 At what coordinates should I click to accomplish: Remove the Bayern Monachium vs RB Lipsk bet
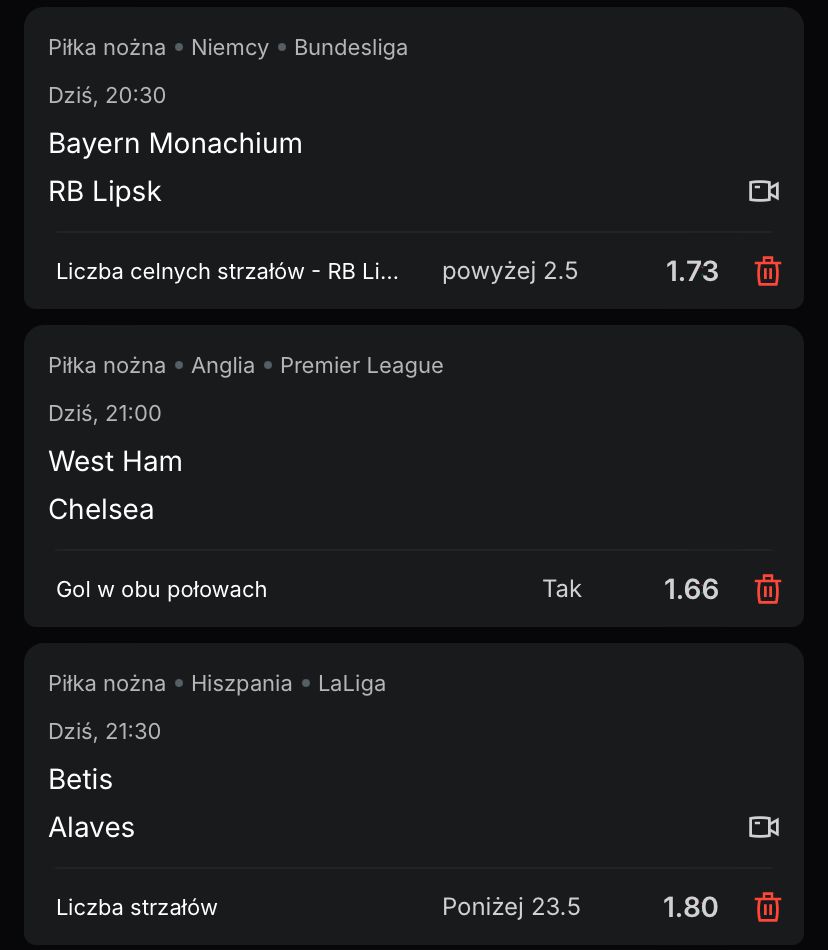coord(767,271)
